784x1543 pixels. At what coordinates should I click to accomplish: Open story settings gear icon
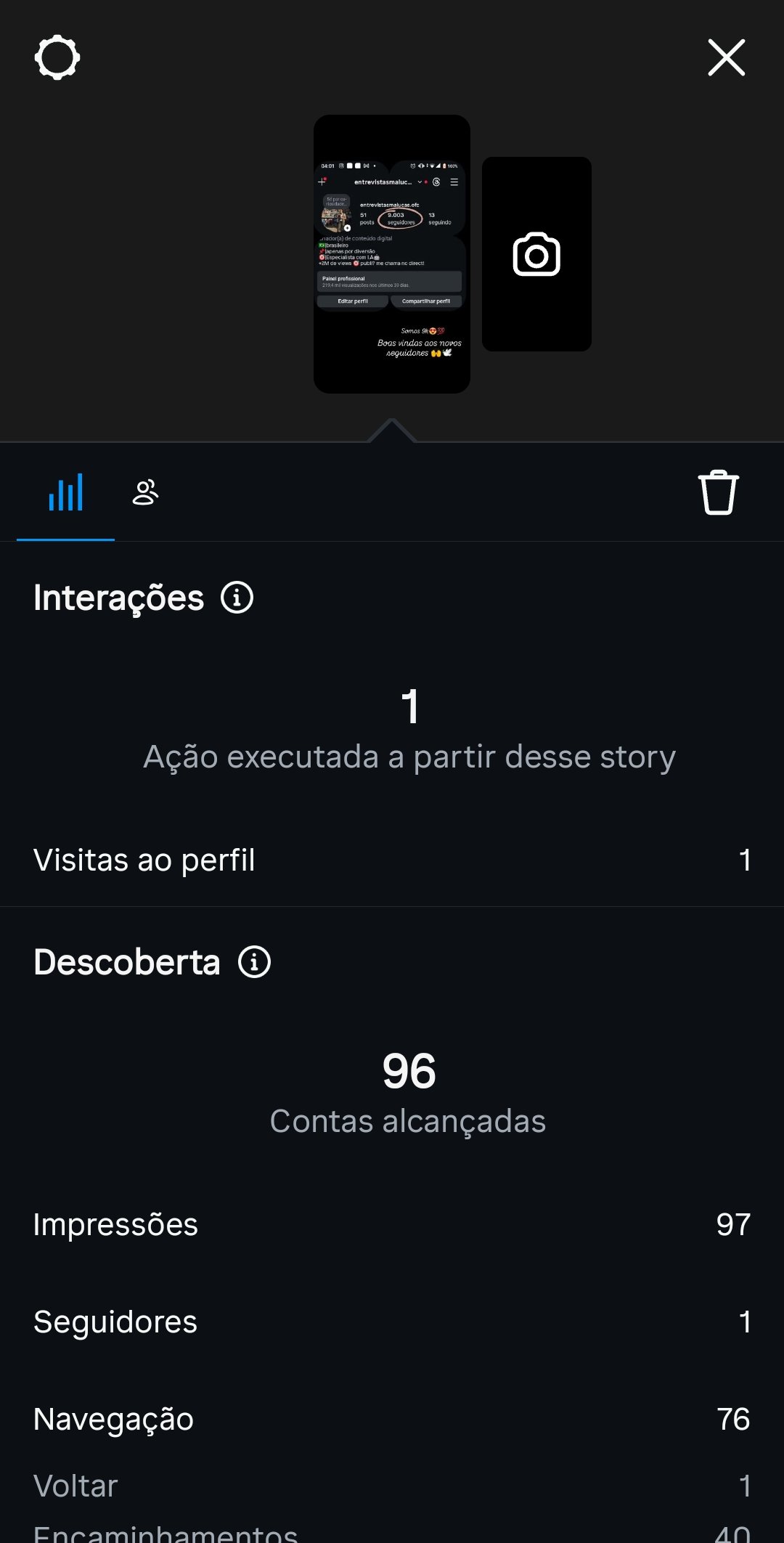(57, 57)
